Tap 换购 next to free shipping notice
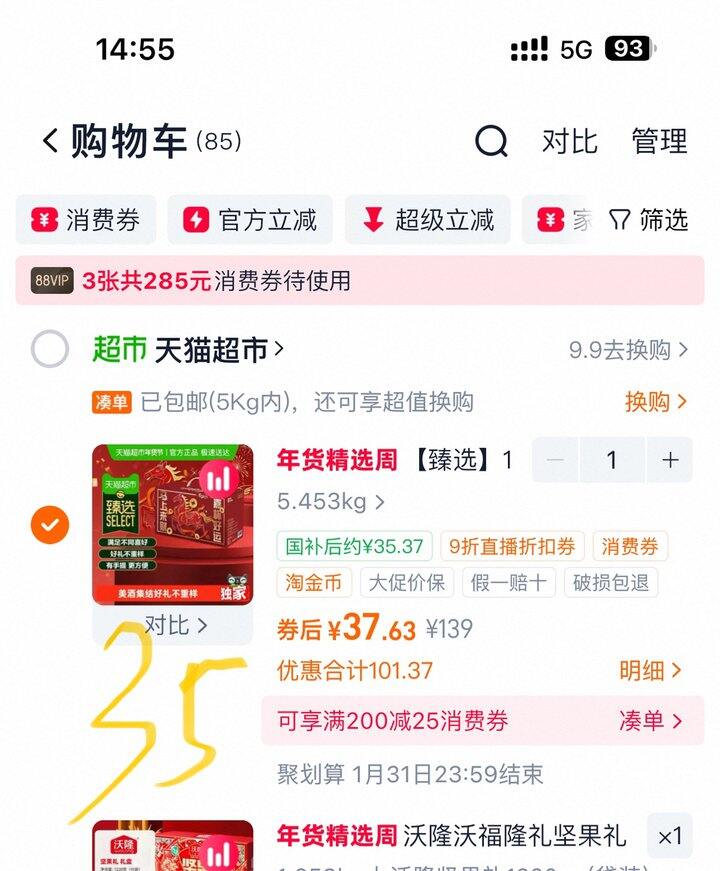The width and height of the screenshot is (720, 871). (656, 402)
